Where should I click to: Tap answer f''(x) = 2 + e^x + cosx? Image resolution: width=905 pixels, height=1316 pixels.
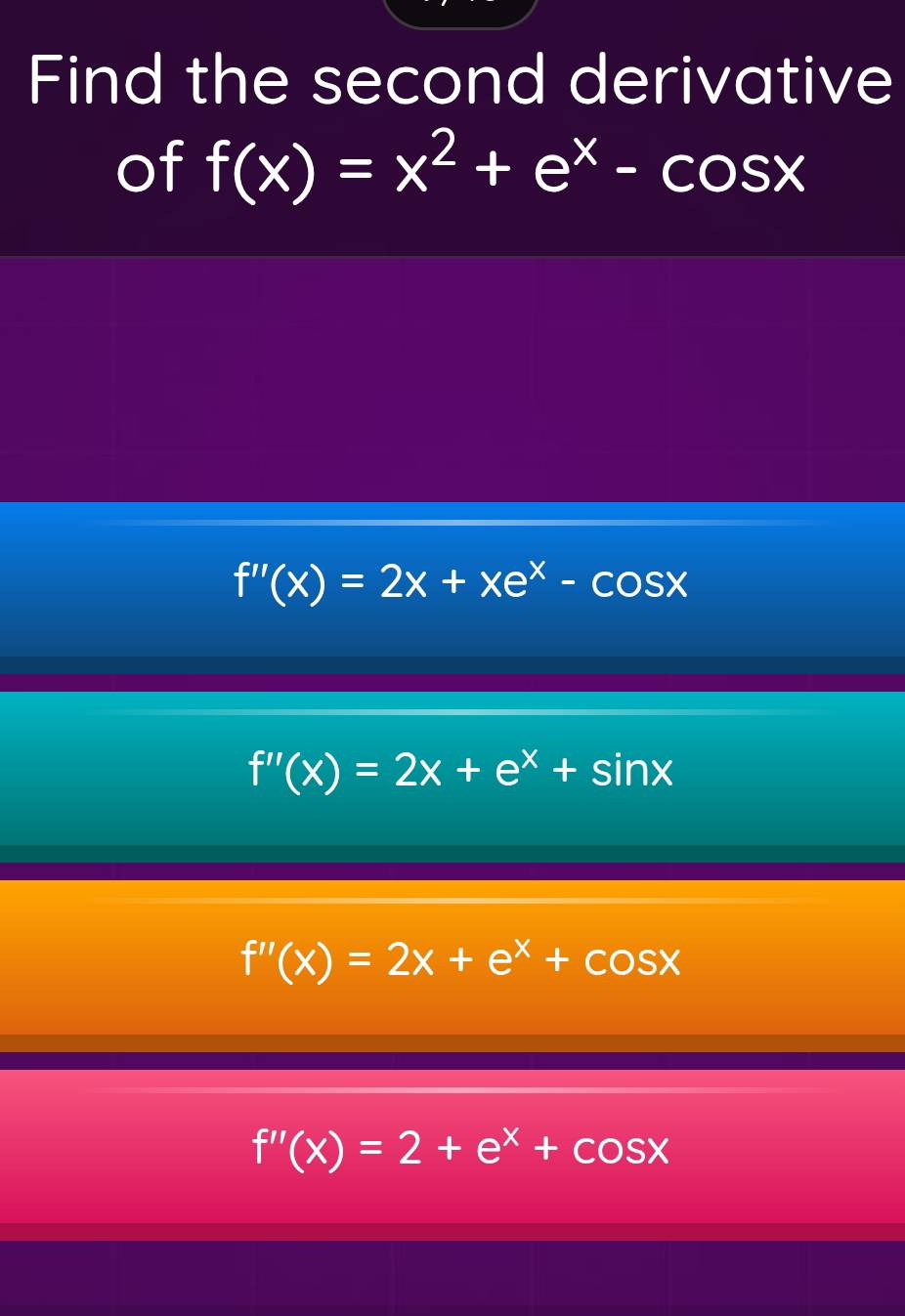pos(452,1149)
